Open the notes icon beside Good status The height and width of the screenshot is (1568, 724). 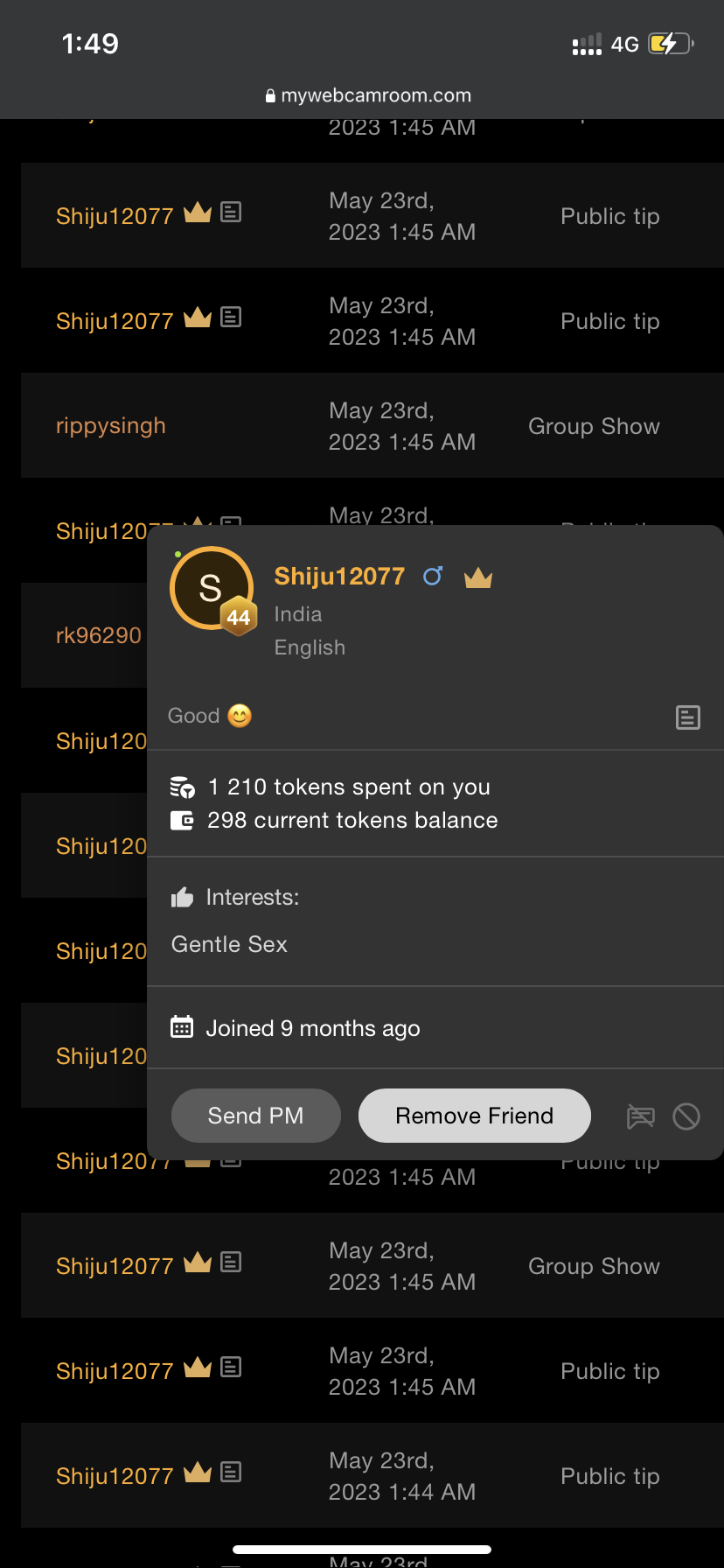coord(688,717)
